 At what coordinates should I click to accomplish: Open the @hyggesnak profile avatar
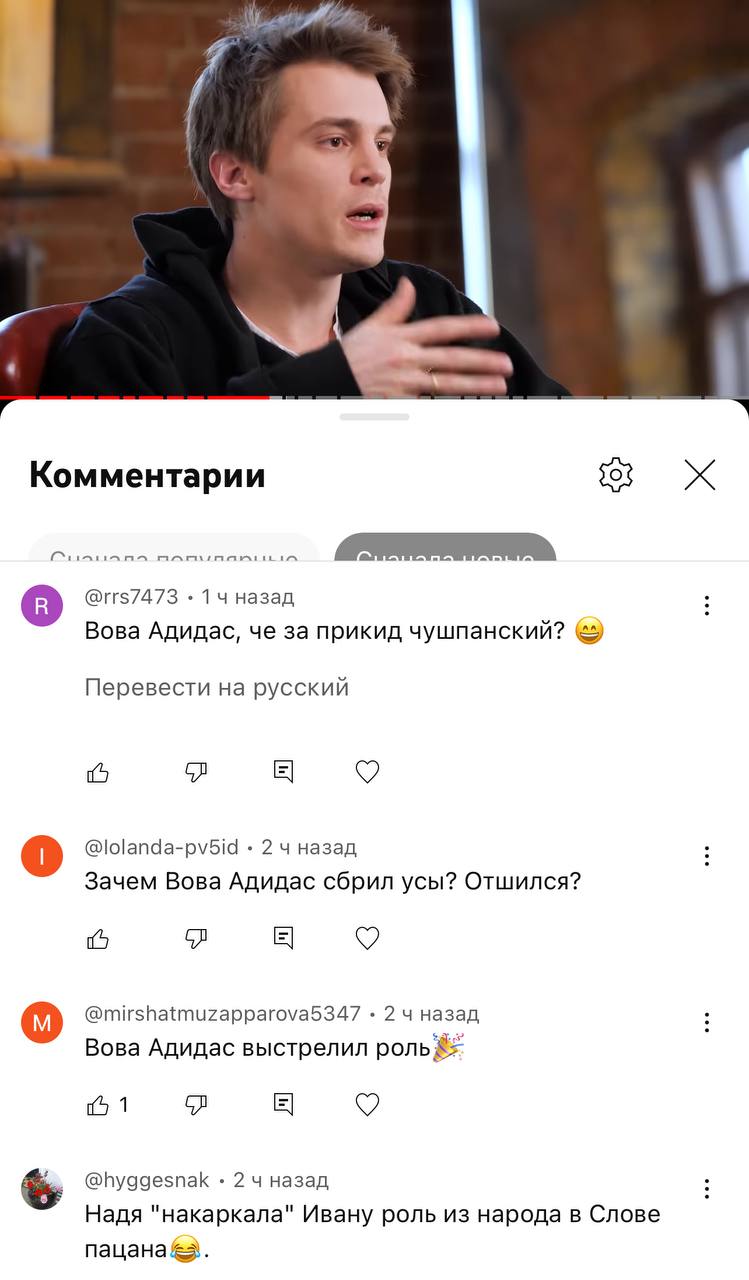pos(42,1189)
